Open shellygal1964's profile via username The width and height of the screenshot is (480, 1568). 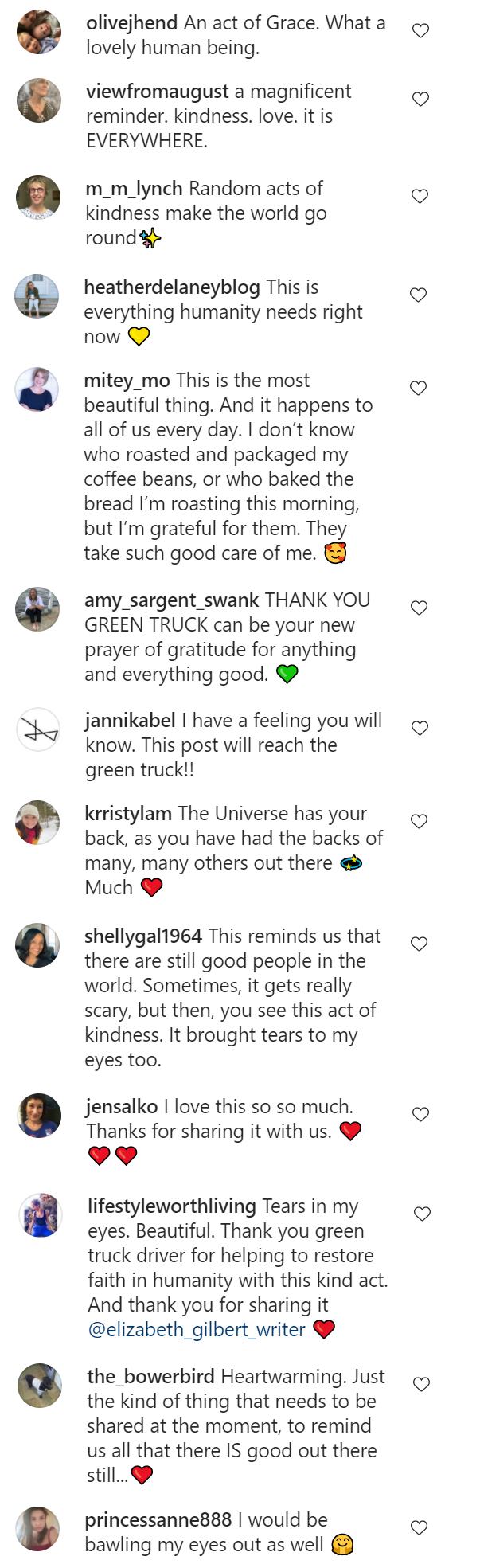[143, 936]
